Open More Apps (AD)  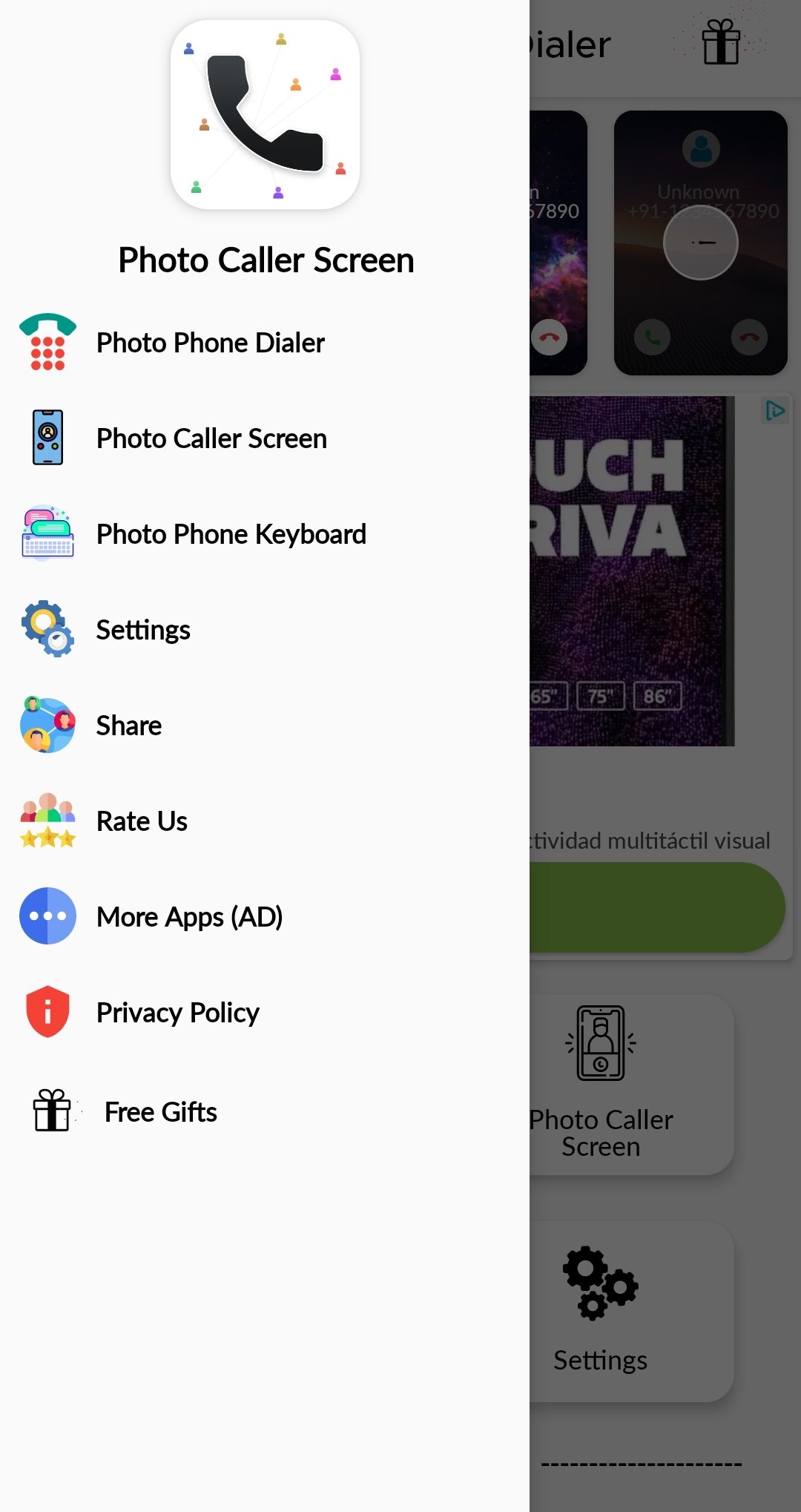tap(189, 917)
